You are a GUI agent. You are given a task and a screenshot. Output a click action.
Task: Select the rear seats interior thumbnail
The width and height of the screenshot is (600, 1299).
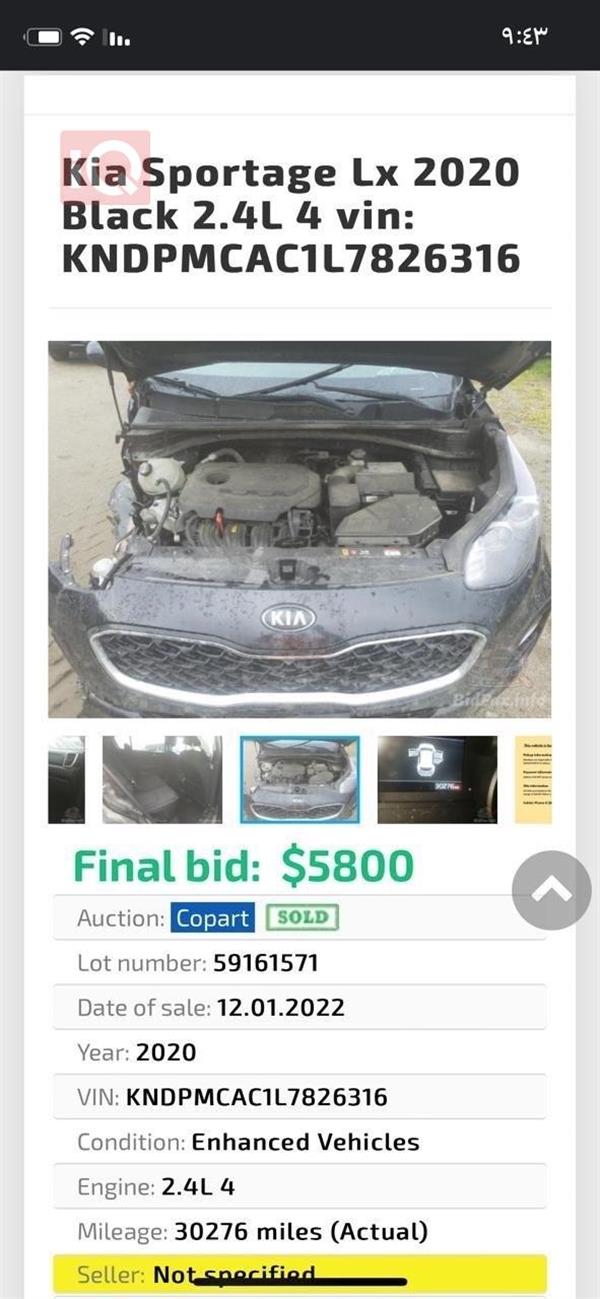point(162,779)
